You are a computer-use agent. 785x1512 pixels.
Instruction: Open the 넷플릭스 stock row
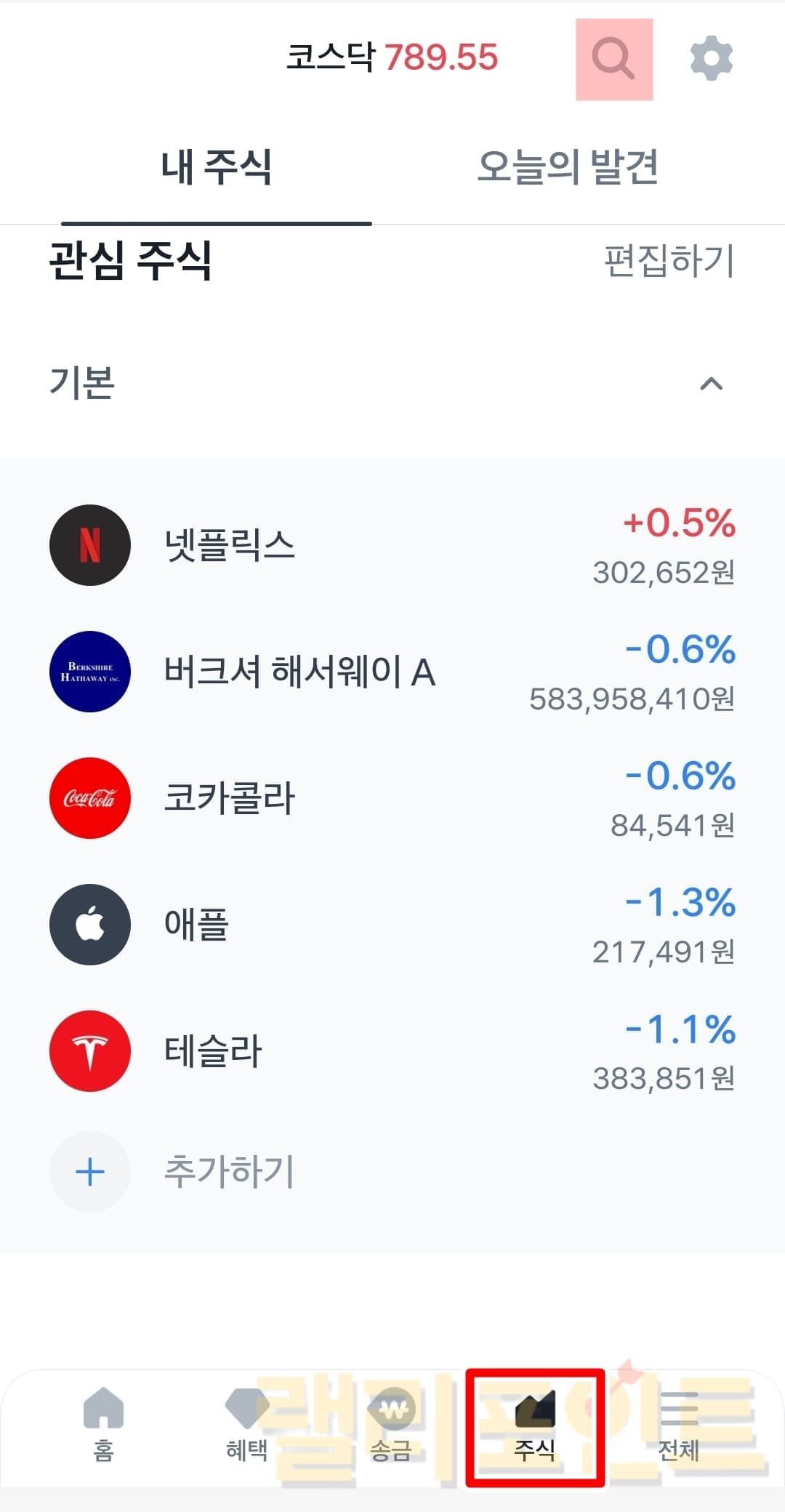pyautogui.click(x=392, y=545)
